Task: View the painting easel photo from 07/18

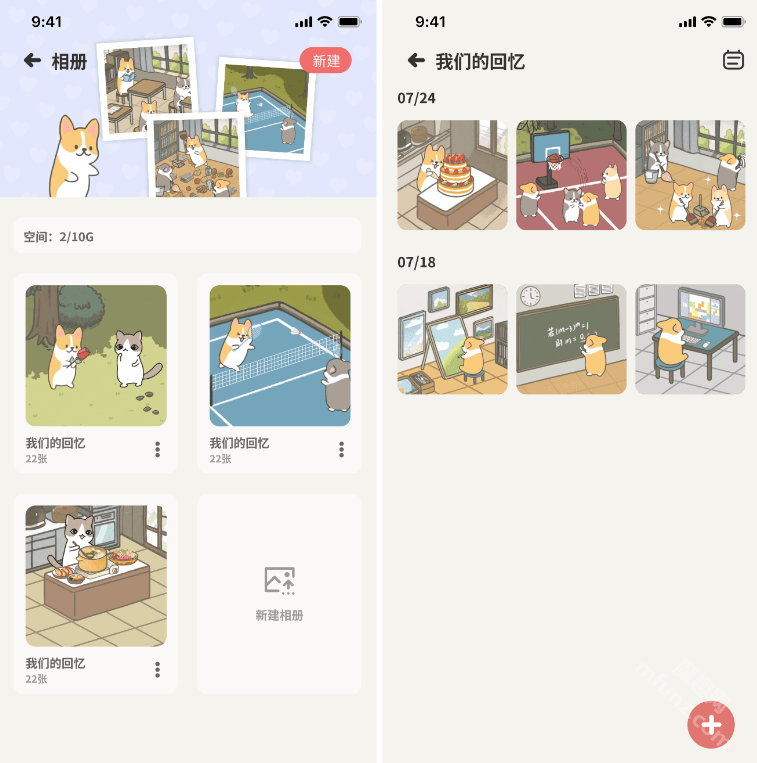Action: coord(452,339)
